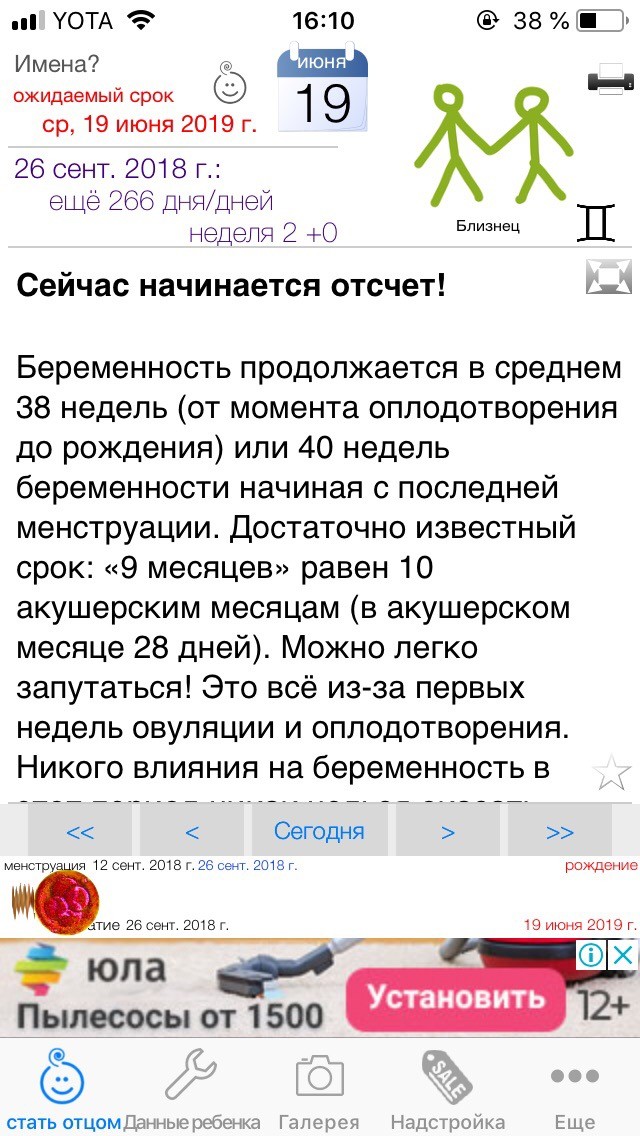Mark this text with the star
Screen dimensions: 640x1136
[x=612, y=772]
